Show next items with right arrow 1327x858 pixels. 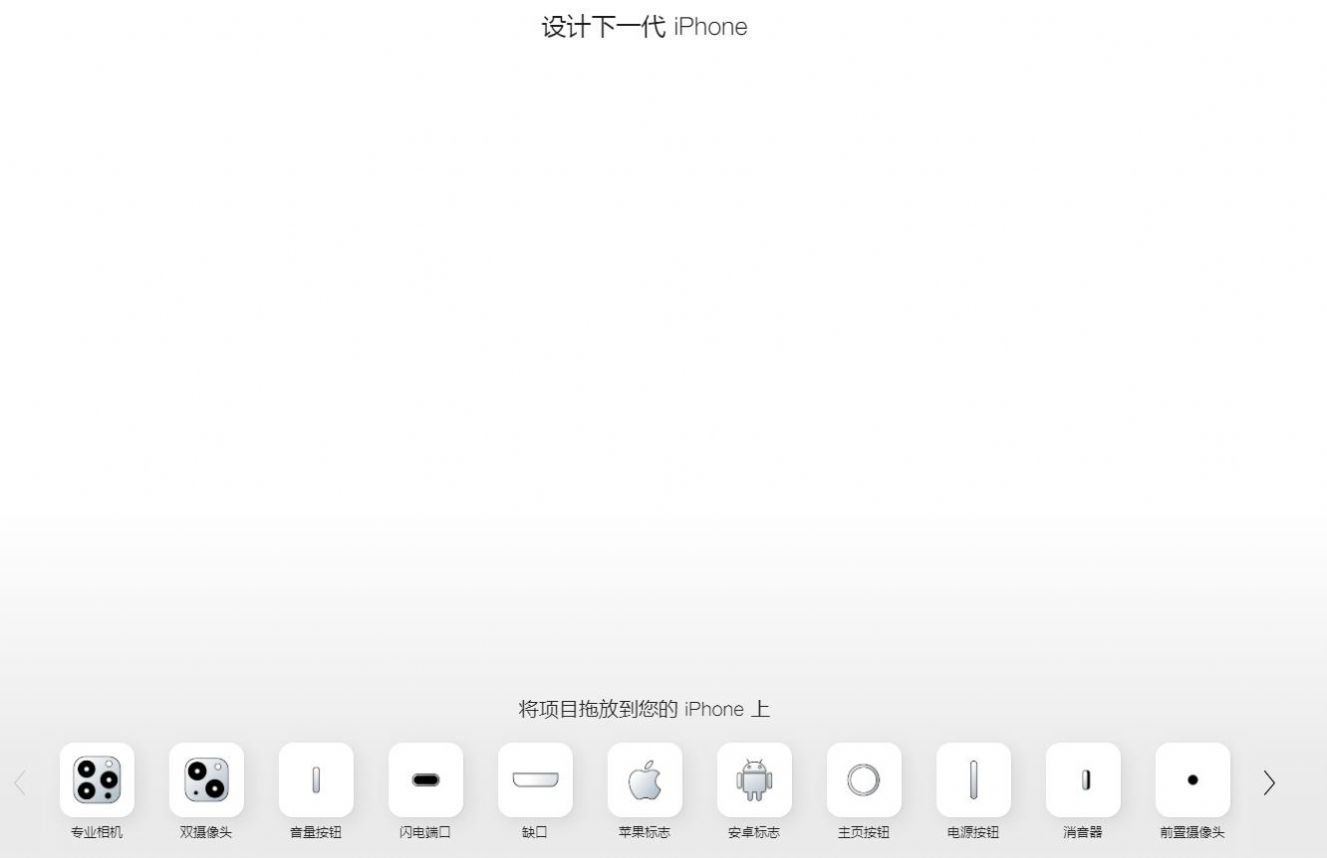(x=1269, y=782)
